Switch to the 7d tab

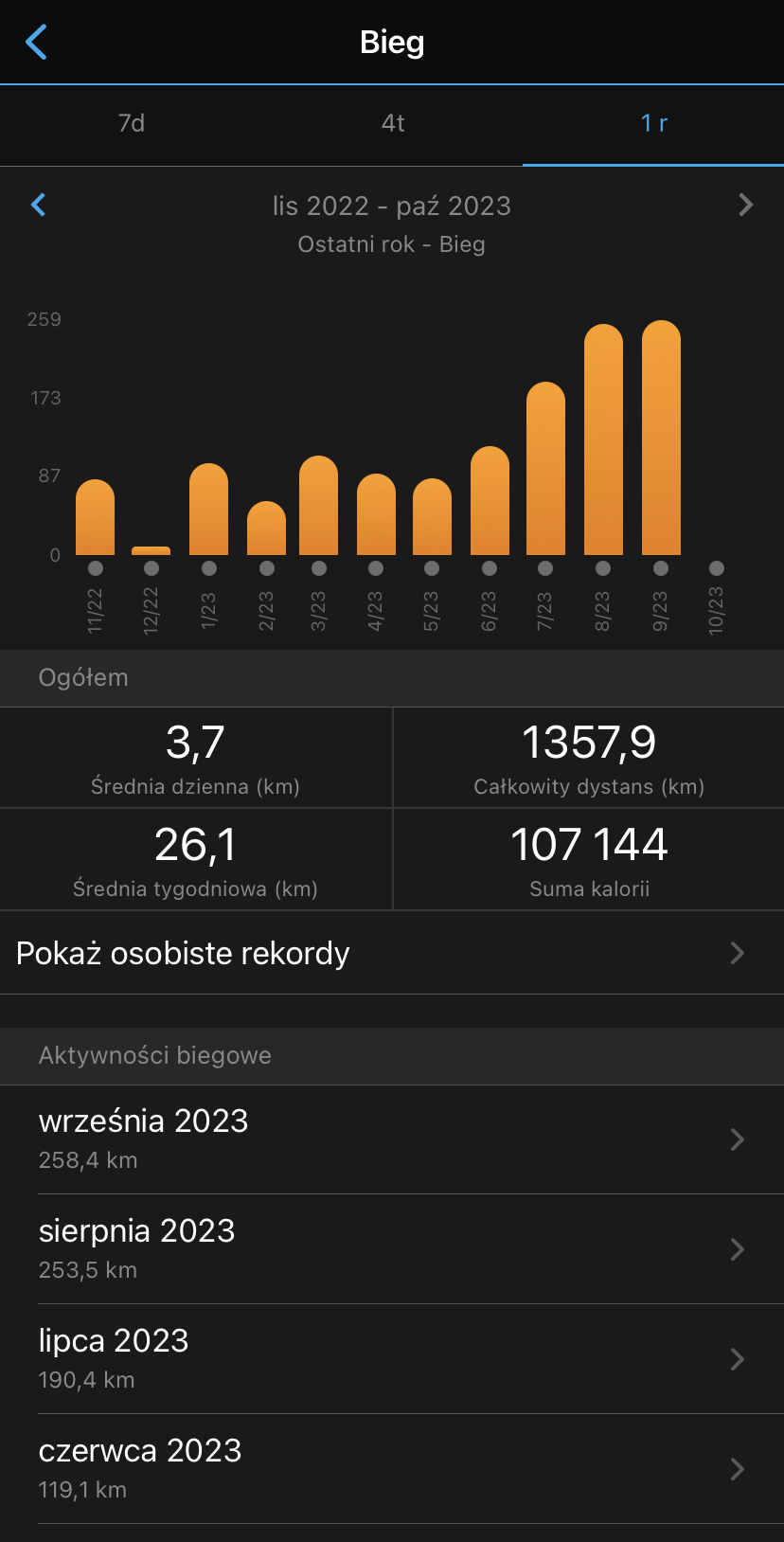point(132,124)
